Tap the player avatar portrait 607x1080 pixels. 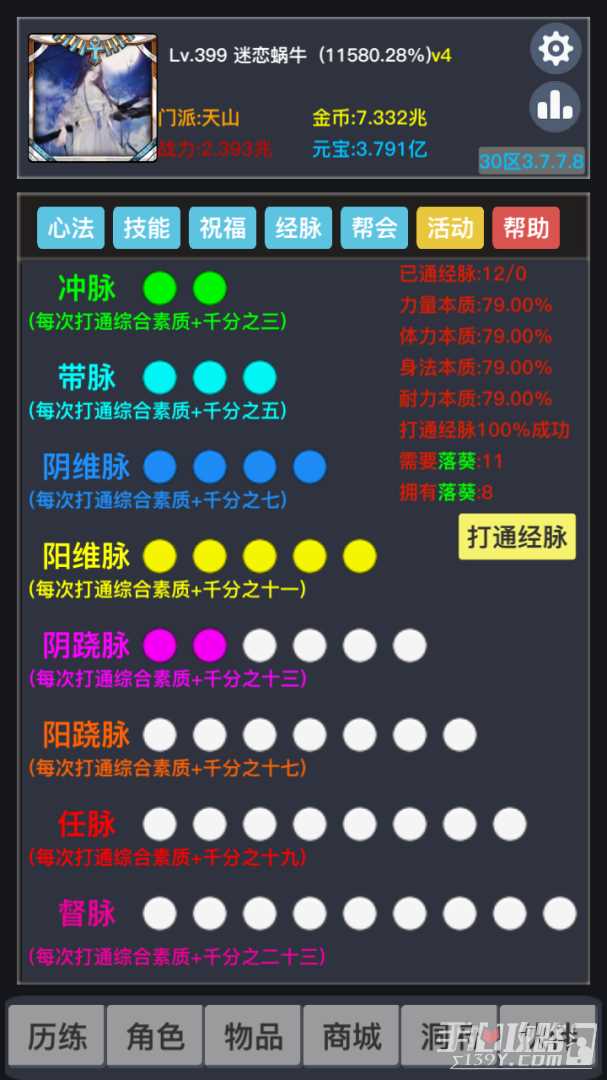93,98
